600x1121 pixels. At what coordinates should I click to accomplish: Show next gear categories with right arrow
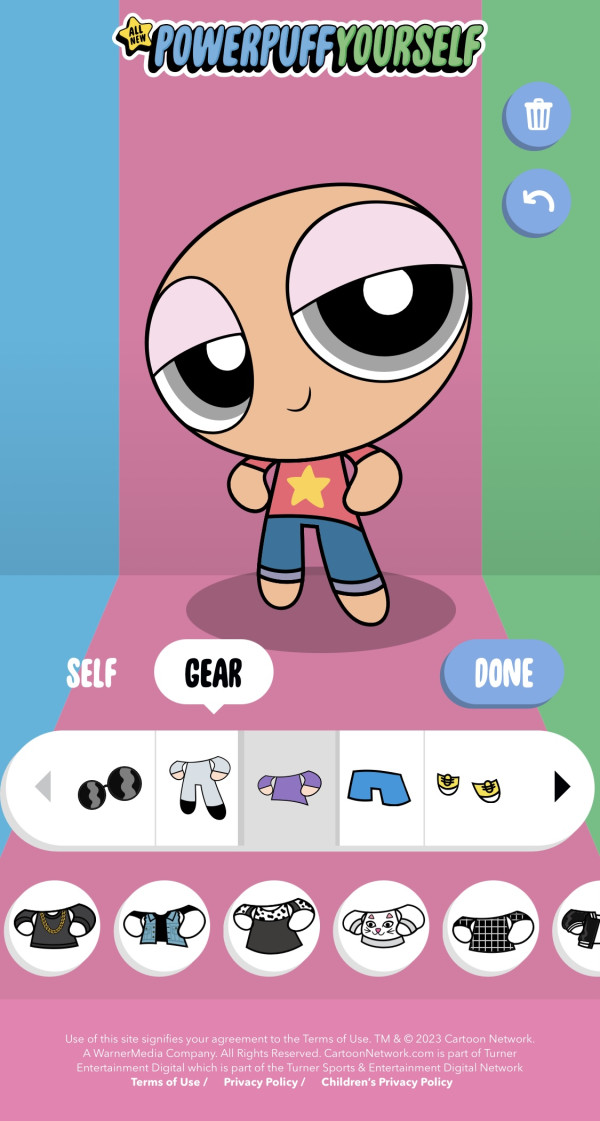click(x=562, y=787)
